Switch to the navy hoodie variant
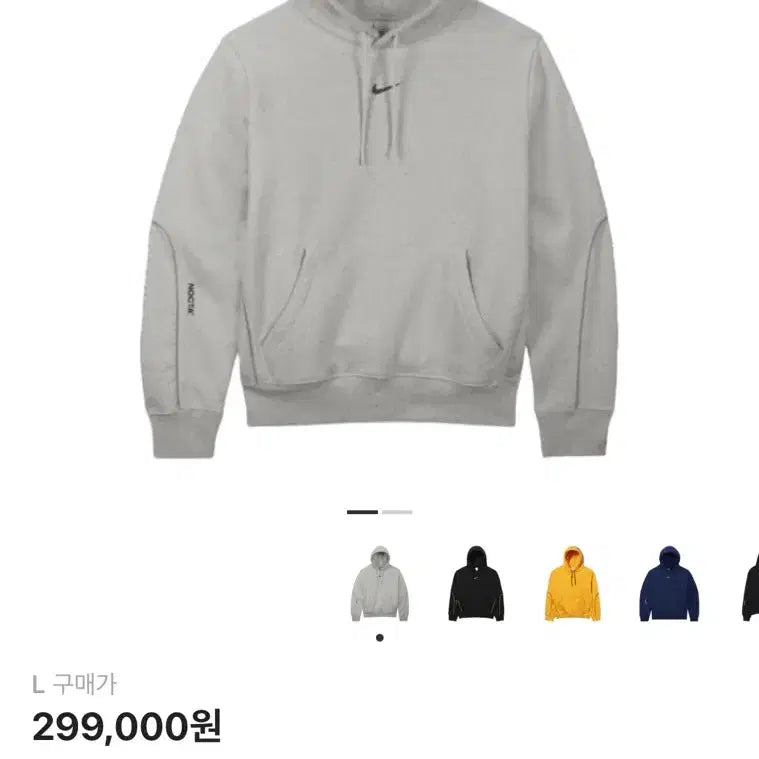The image size is (759, 759). [669, 585]
